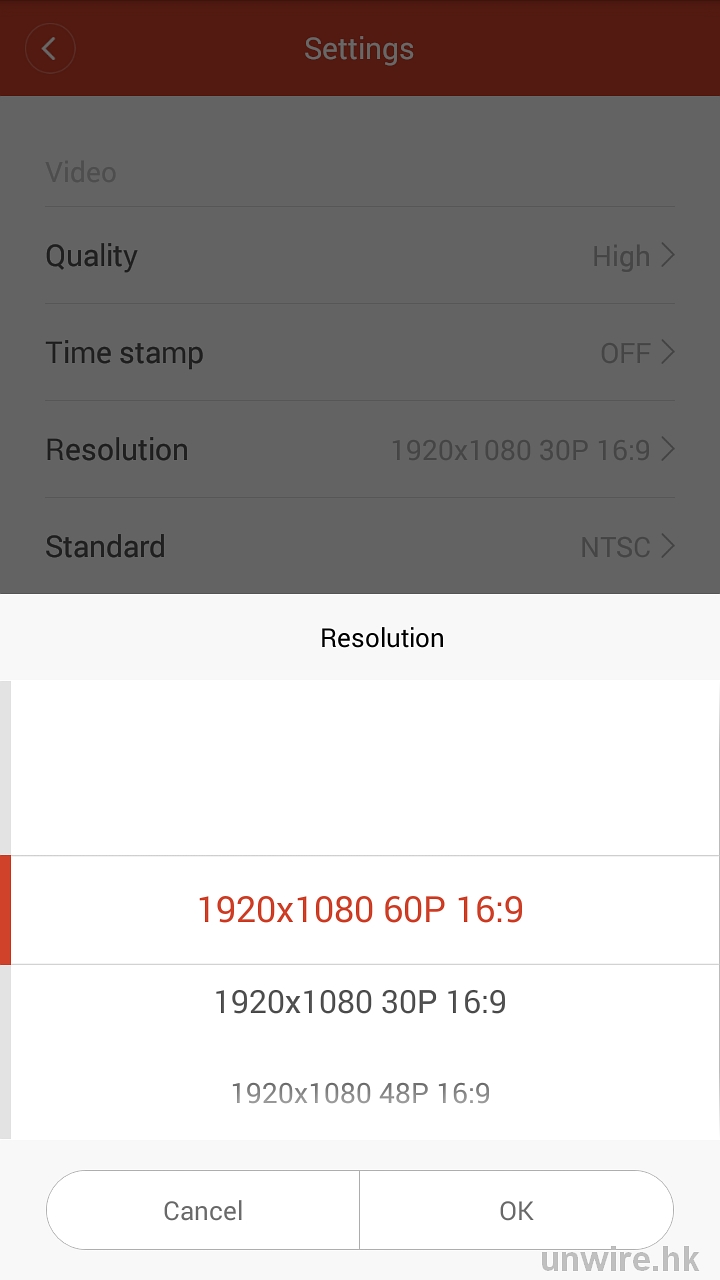The height and width of the screenshot is (1280, 720).
Task: Open the Quality setting row
Action: 360,256
